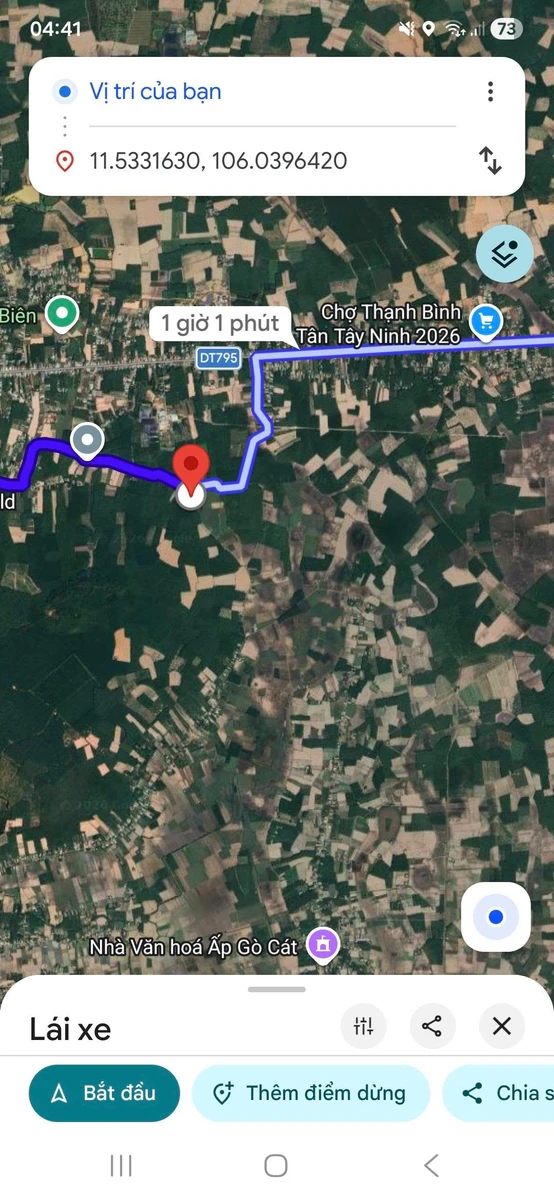Close the Lái xe directions panel
The image size is (554, 1200).
(x=502, y=1026)
